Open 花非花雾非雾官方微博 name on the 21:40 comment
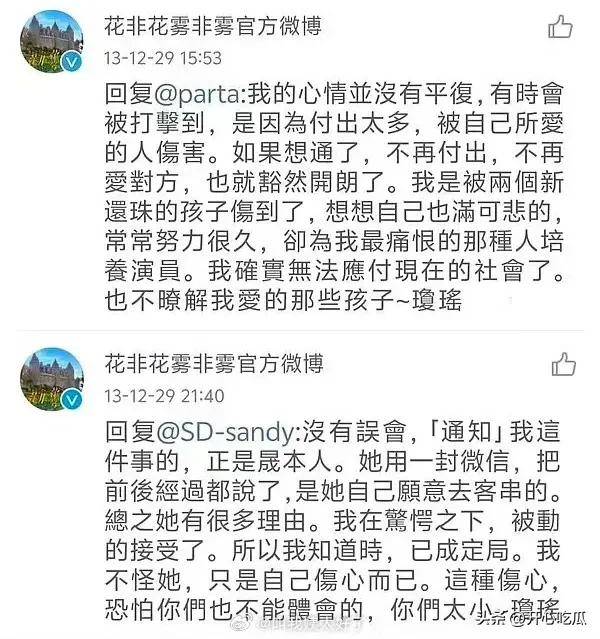 tap(230, 362)
